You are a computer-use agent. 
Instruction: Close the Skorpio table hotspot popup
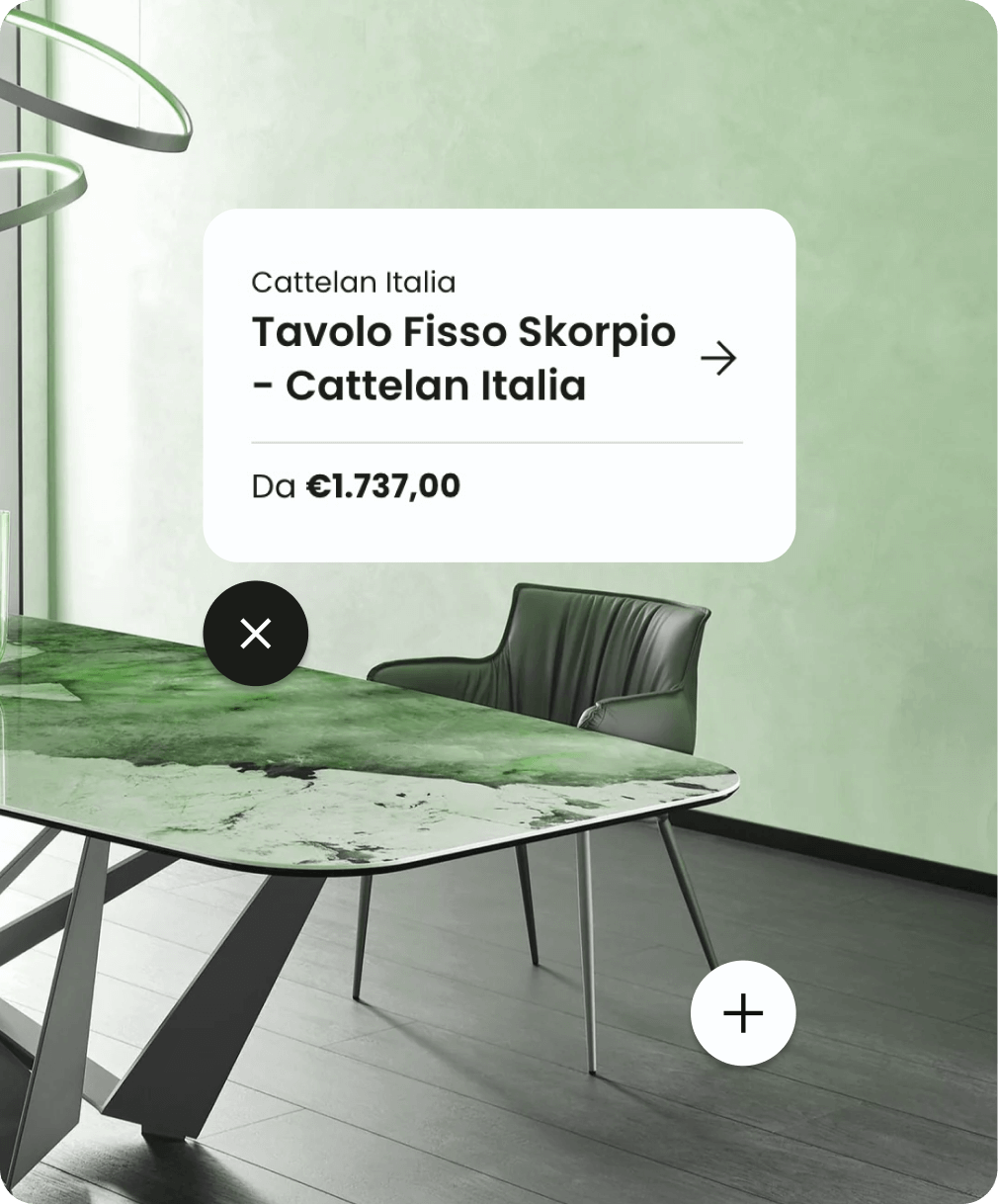pyautogui.click(x=256, y=634)
